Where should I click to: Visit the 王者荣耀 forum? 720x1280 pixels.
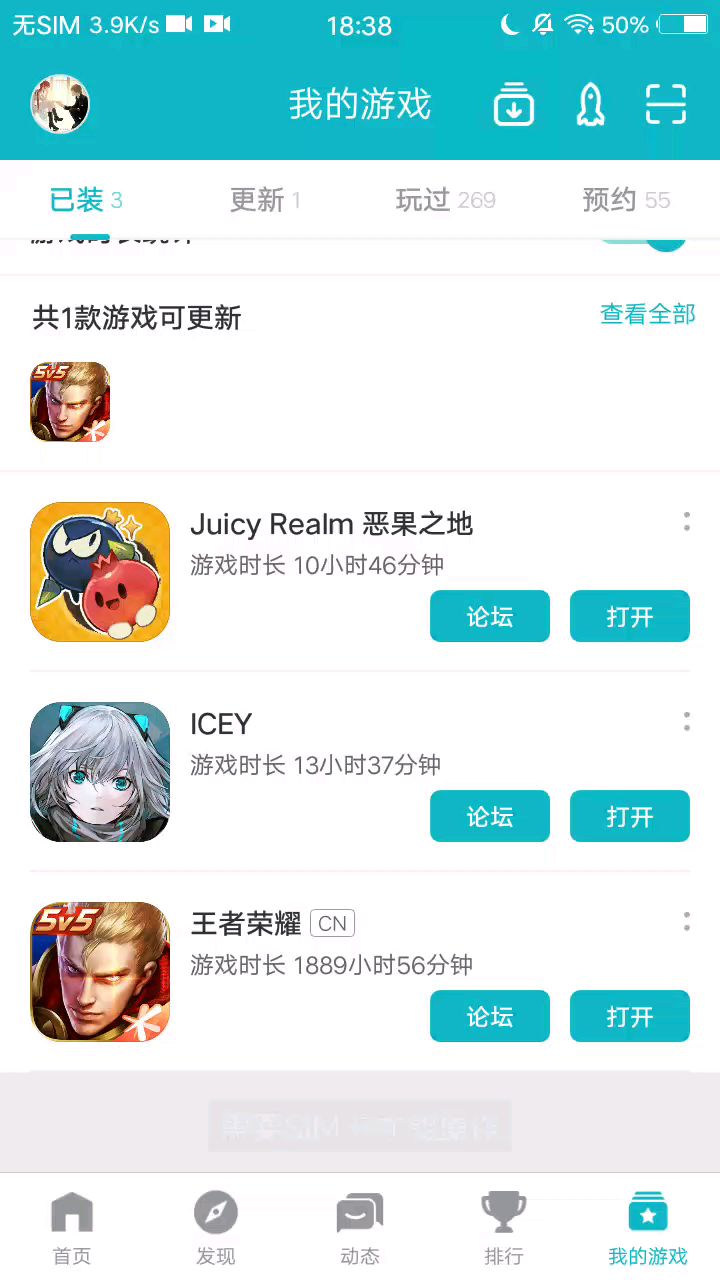point(490,1016)
